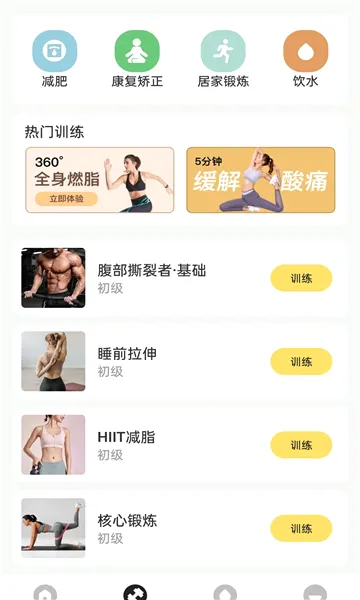
Task: View the HIIT减脂 workout image
Action: [x=53, y=445]
